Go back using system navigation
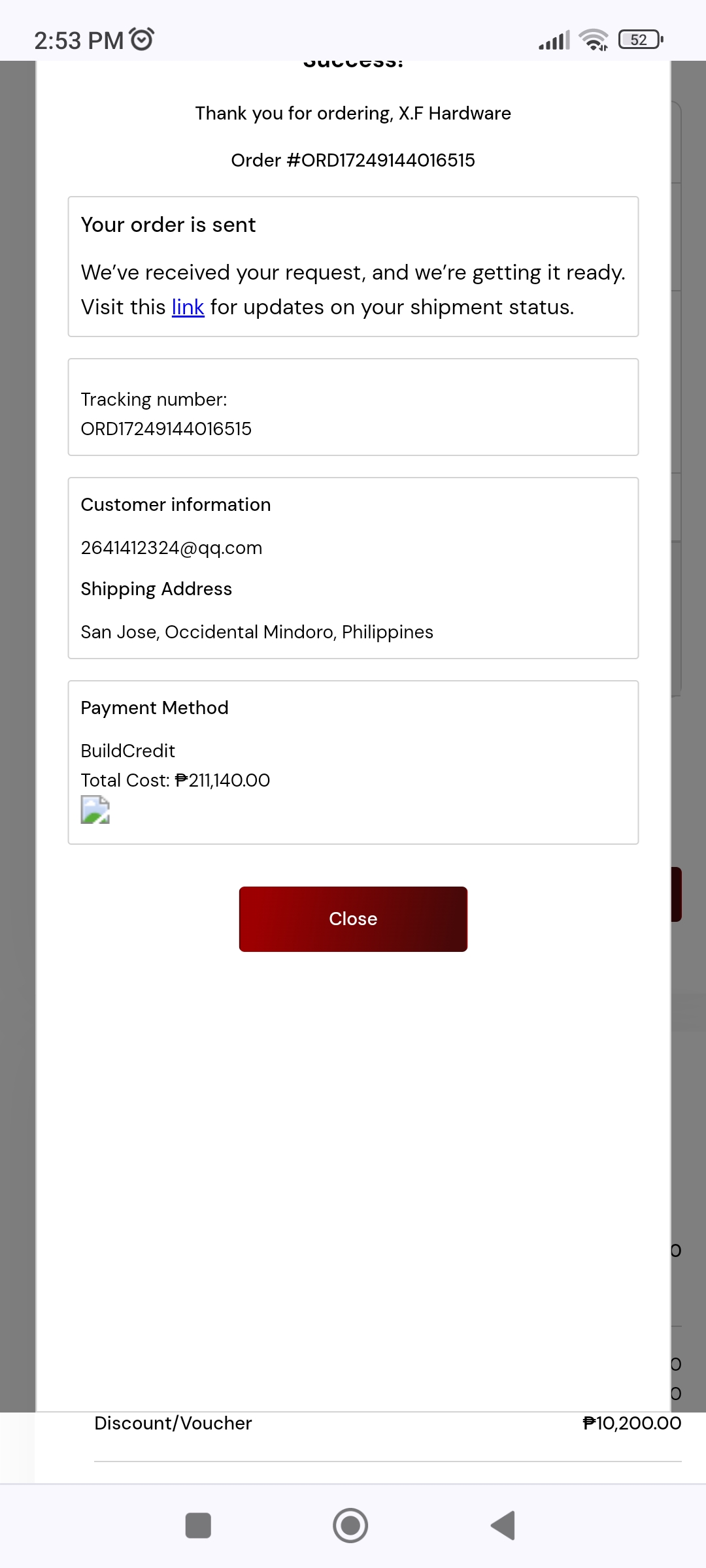 (x=503, y=1526)
